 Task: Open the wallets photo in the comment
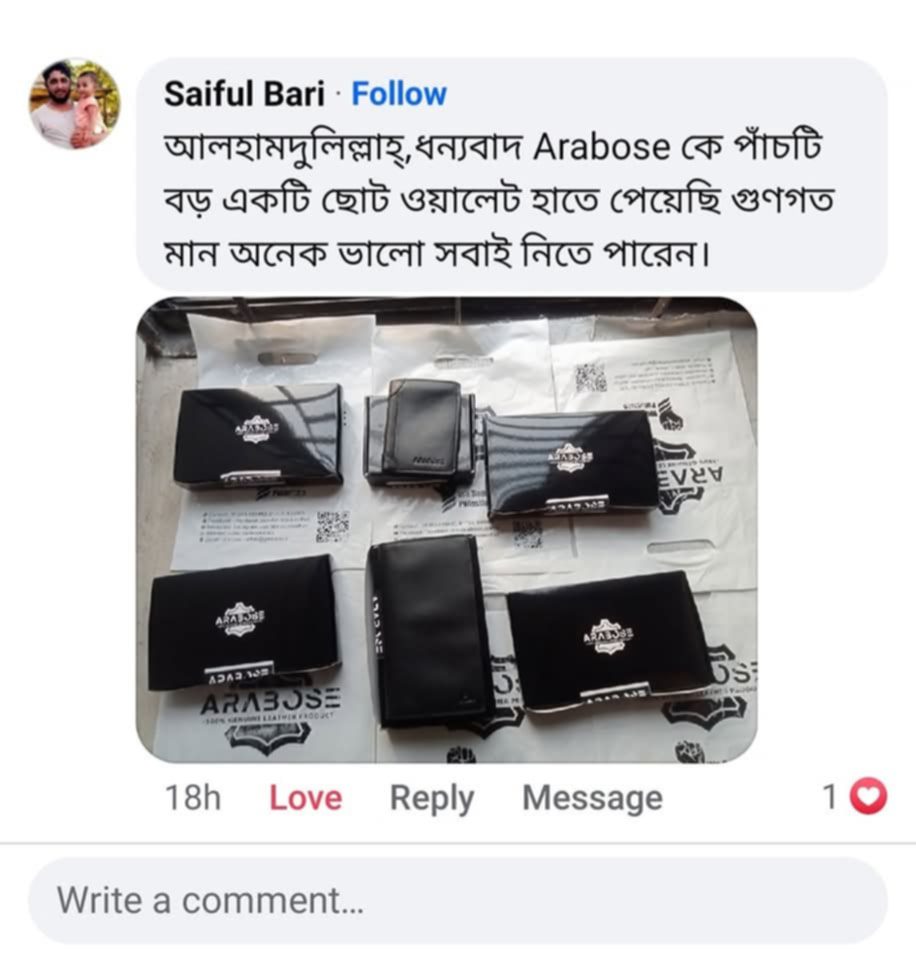[446, 530]
